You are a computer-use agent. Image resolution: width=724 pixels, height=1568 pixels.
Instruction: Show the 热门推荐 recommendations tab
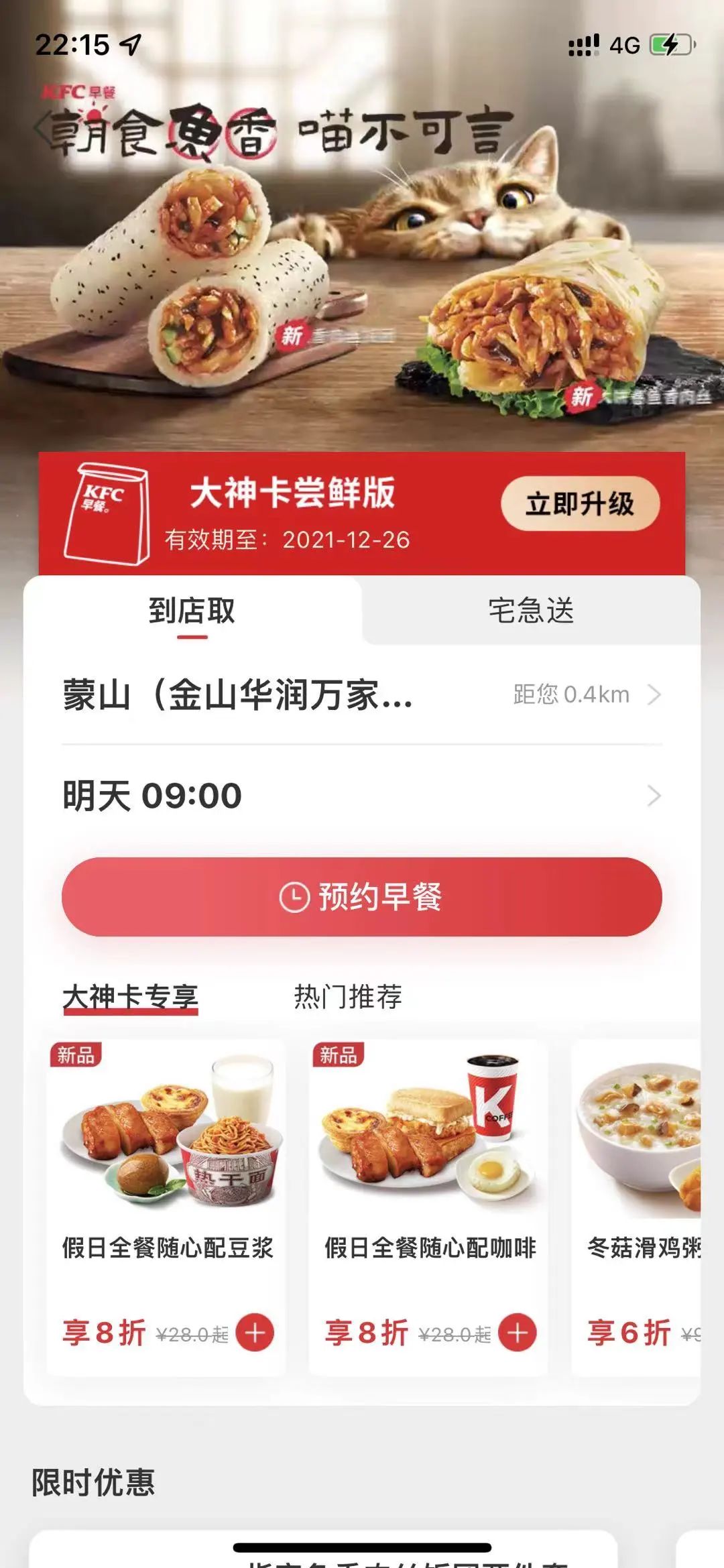(348, 997)
